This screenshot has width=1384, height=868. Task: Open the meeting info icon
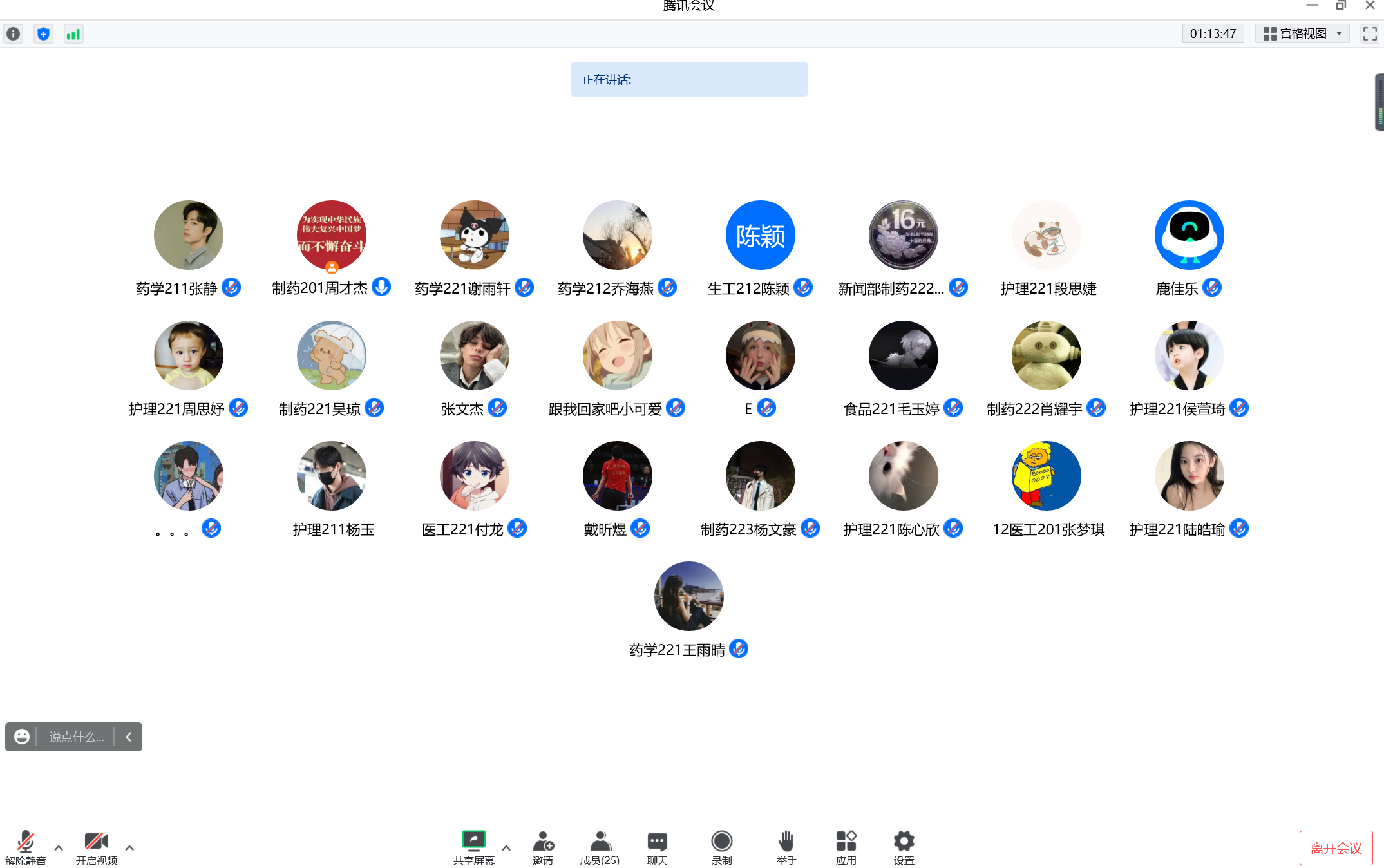(14, 33)
